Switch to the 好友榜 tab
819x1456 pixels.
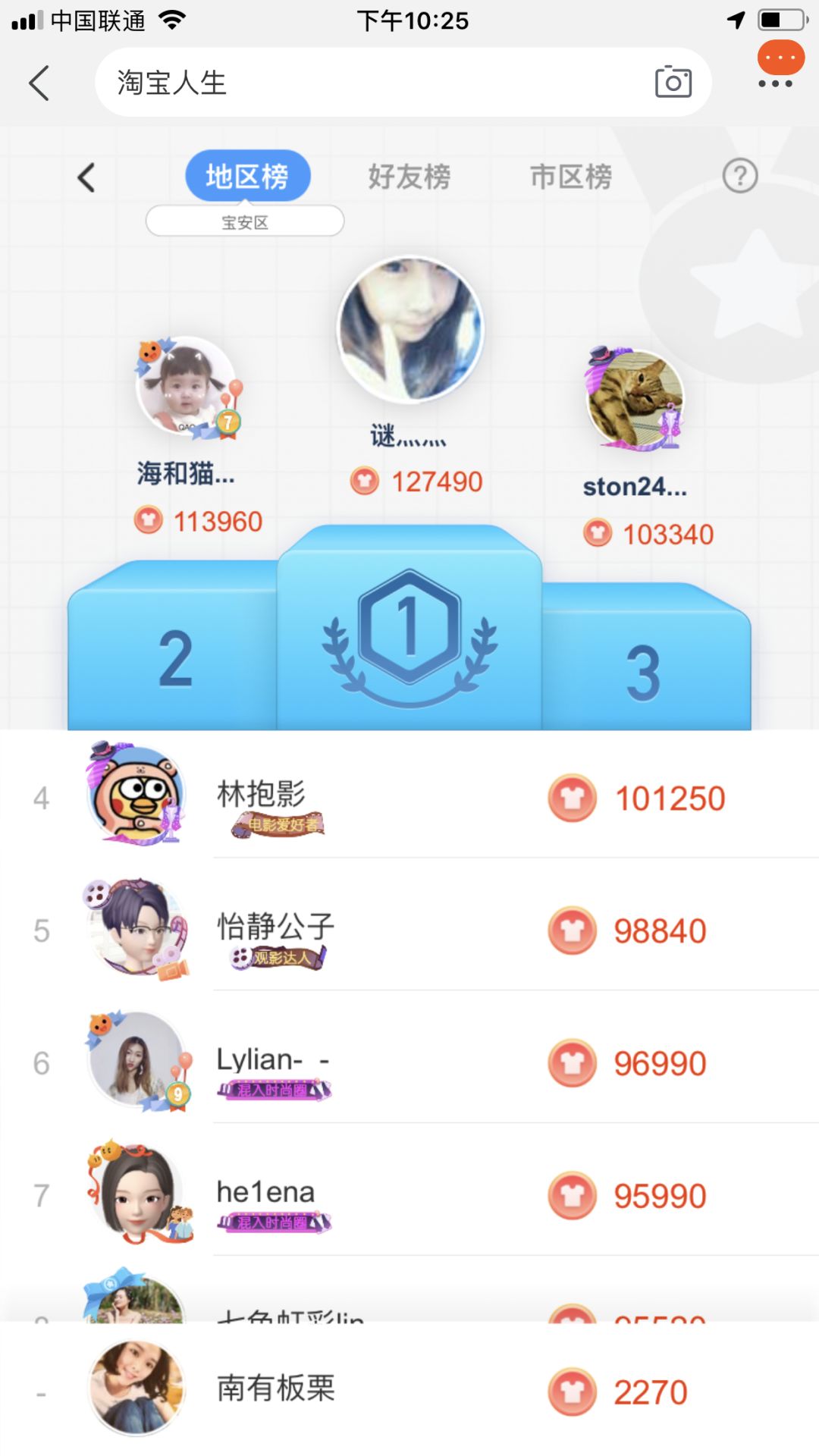point(409,177)
